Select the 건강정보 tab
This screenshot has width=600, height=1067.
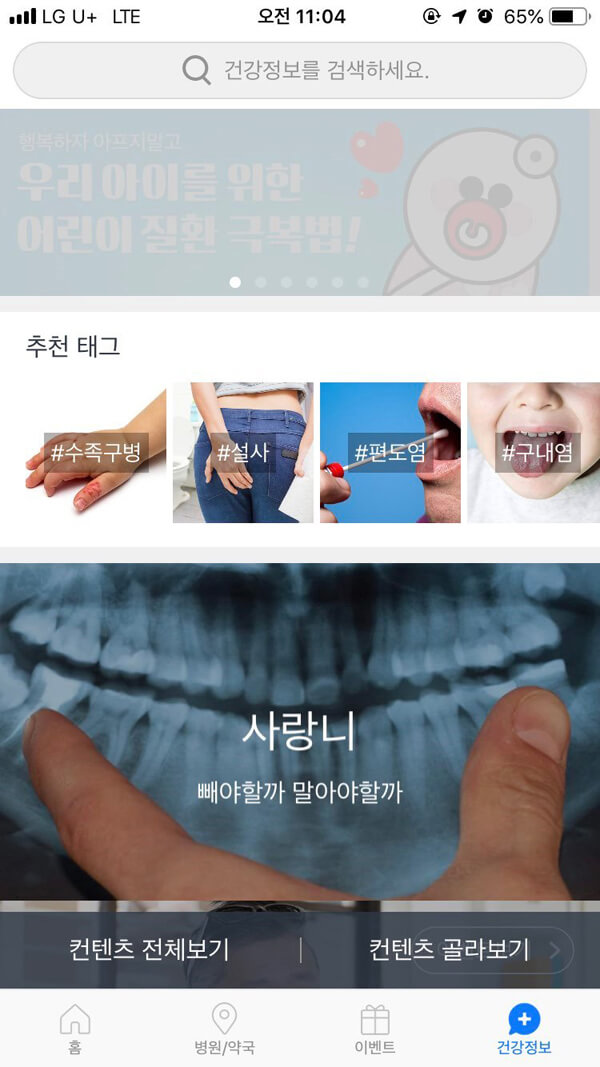[x=524, y=1030]
